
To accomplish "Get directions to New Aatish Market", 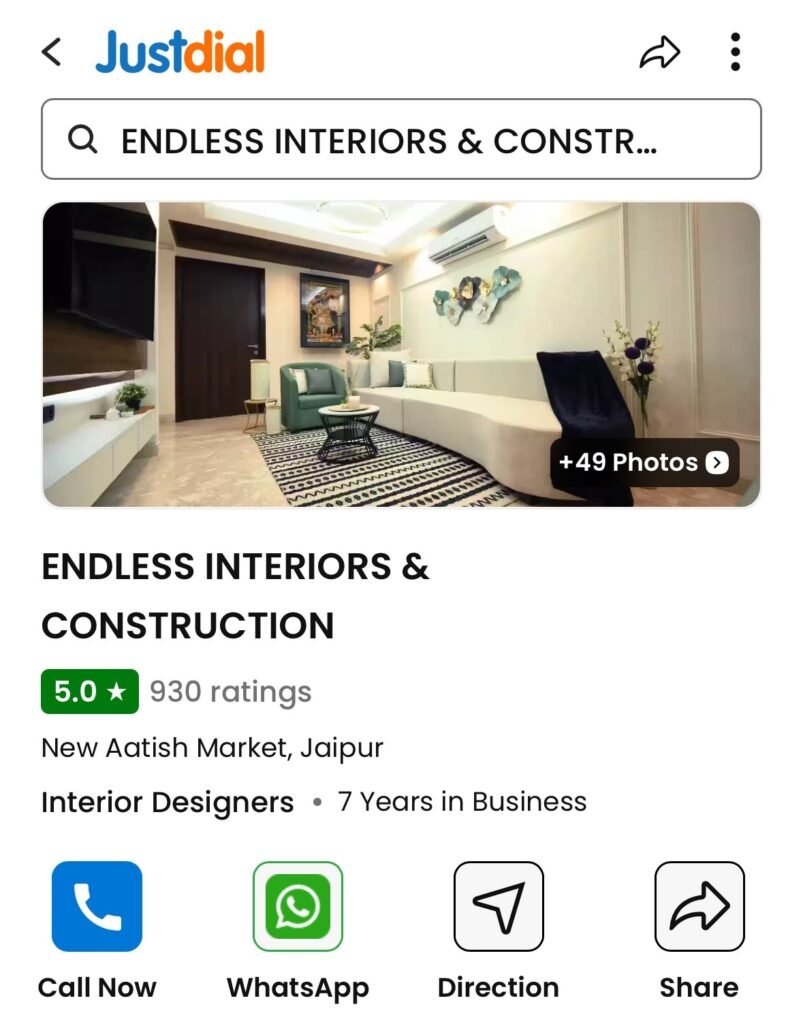I will (x=498, y=906).
